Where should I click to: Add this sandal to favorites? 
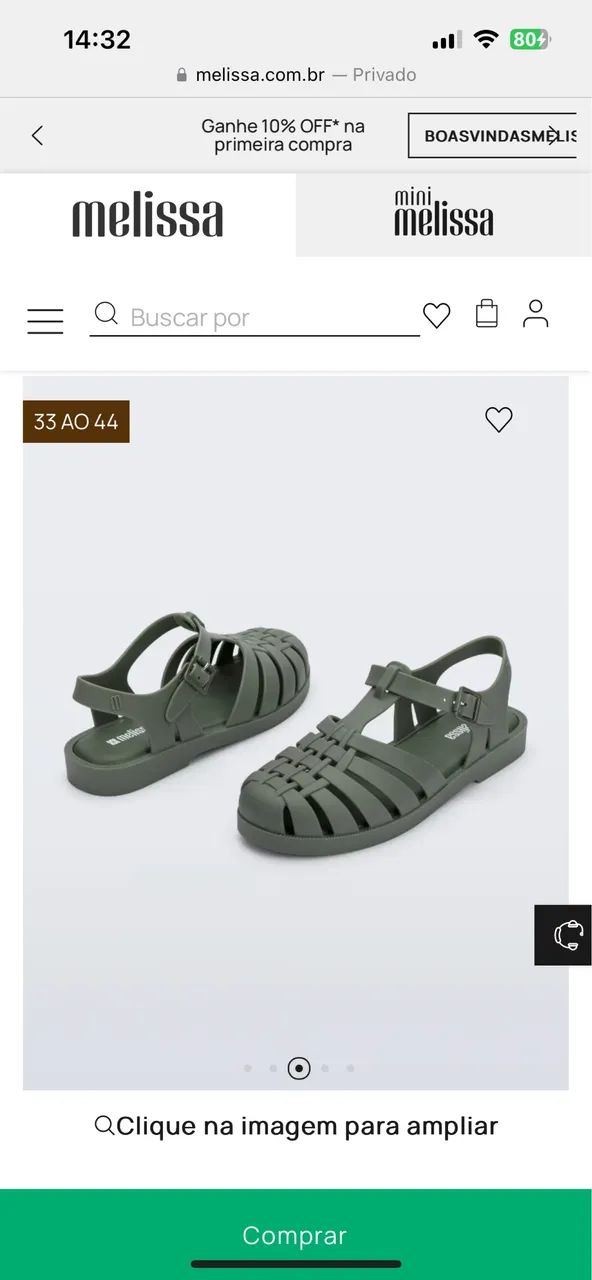(499, 420)
